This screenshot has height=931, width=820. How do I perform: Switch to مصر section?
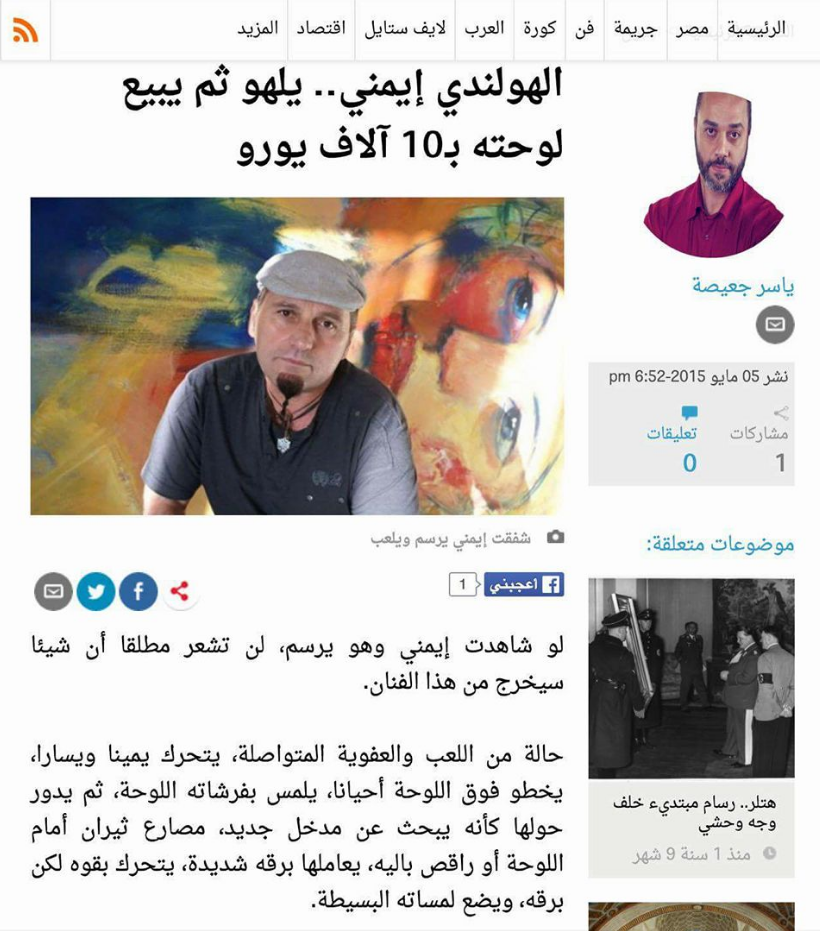(691, 29)
